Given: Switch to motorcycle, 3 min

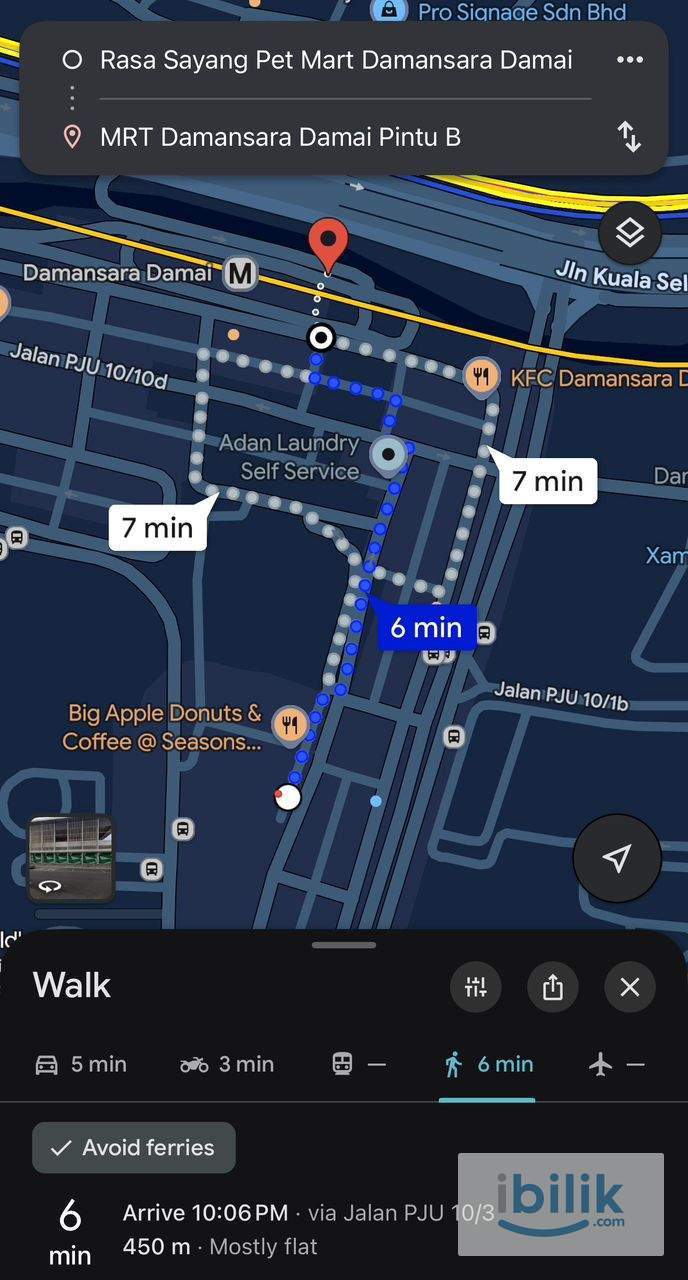Looking at the screenshot, I should point(227,1065).
